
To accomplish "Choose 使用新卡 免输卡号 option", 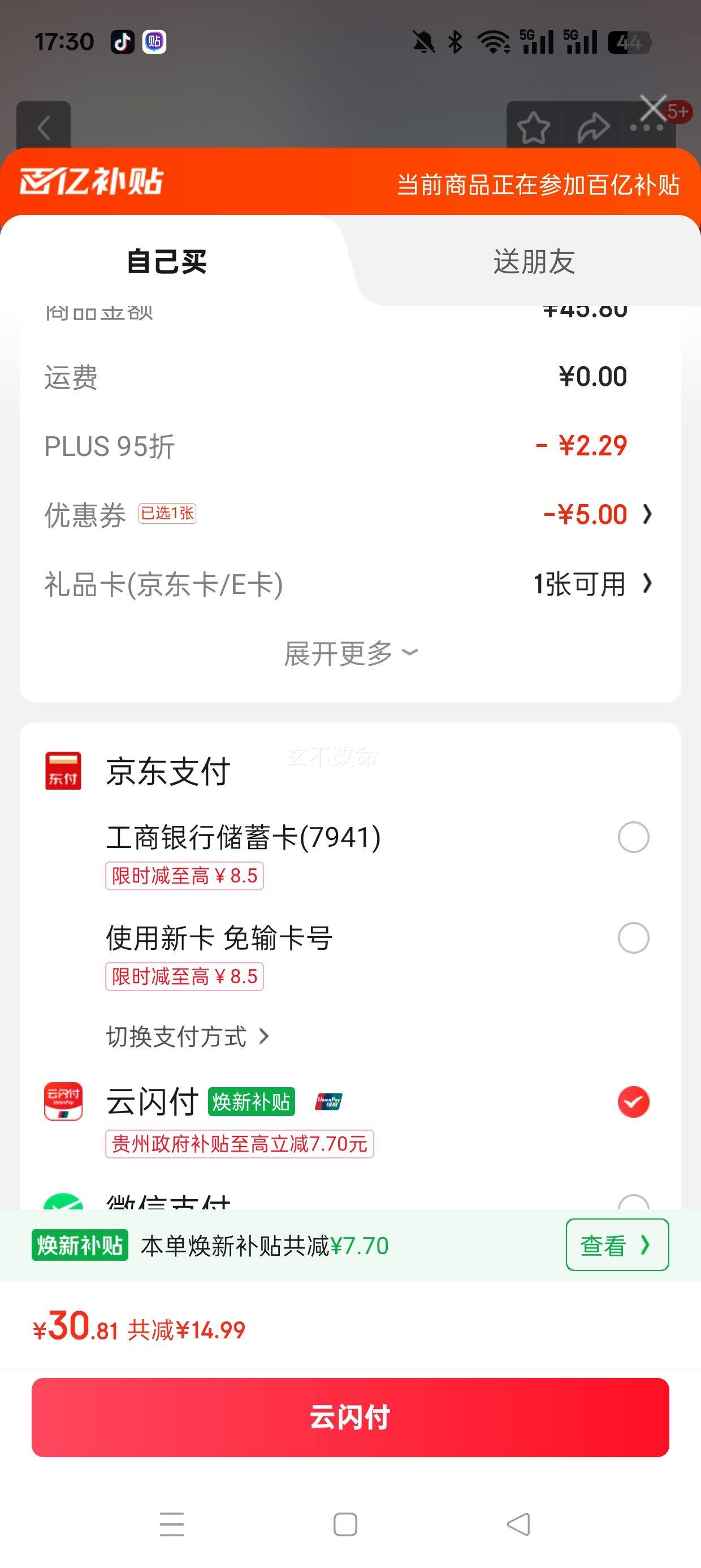I will coord(633,938).
